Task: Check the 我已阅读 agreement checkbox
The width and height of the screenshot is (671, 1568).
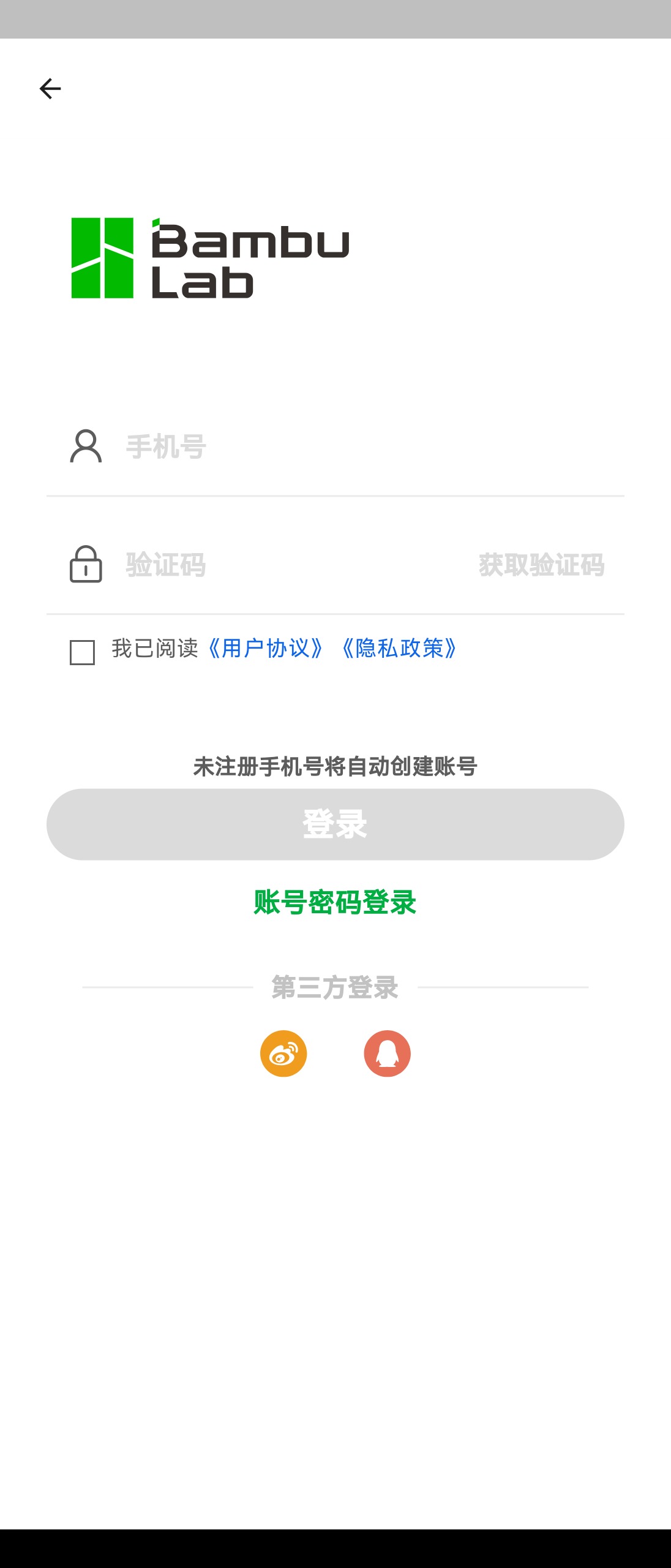Action: pos(83,652)
